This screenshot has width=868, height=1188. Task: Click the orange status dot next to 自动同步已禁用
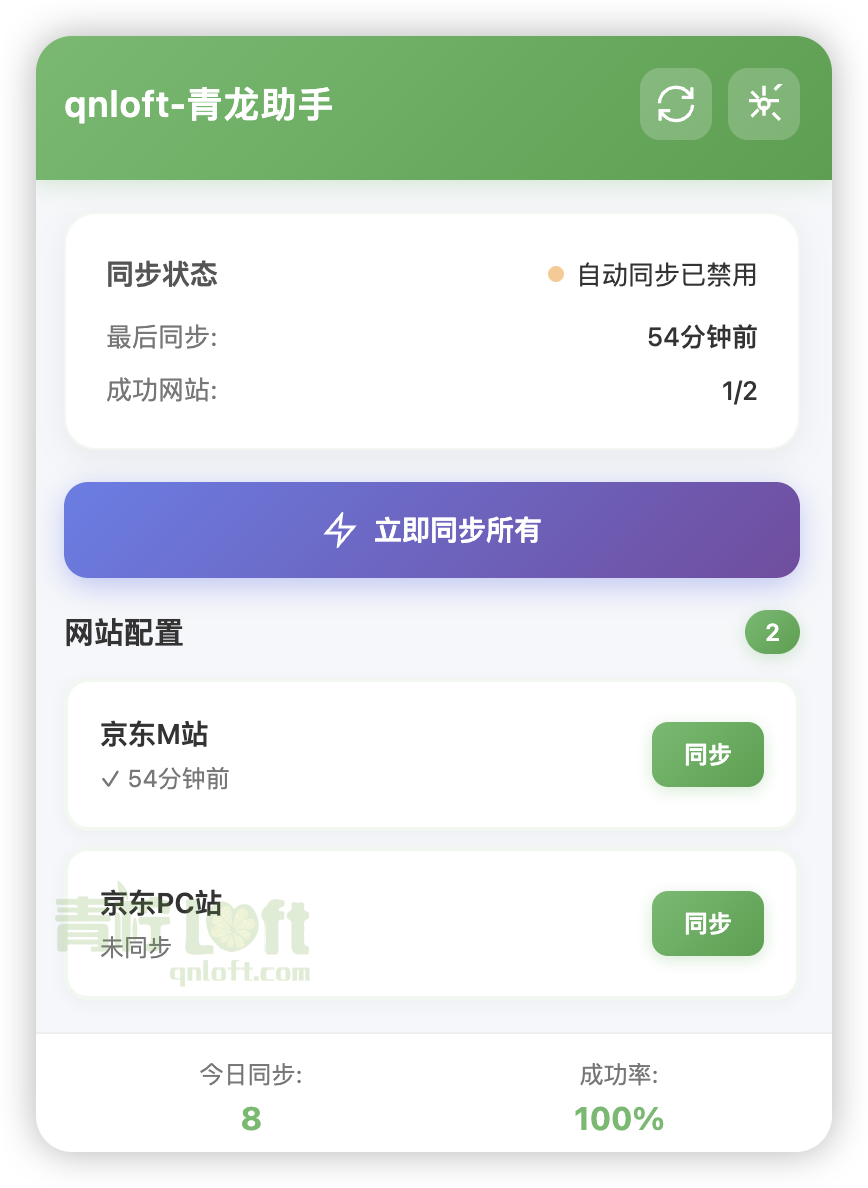(x=554, y=273)
